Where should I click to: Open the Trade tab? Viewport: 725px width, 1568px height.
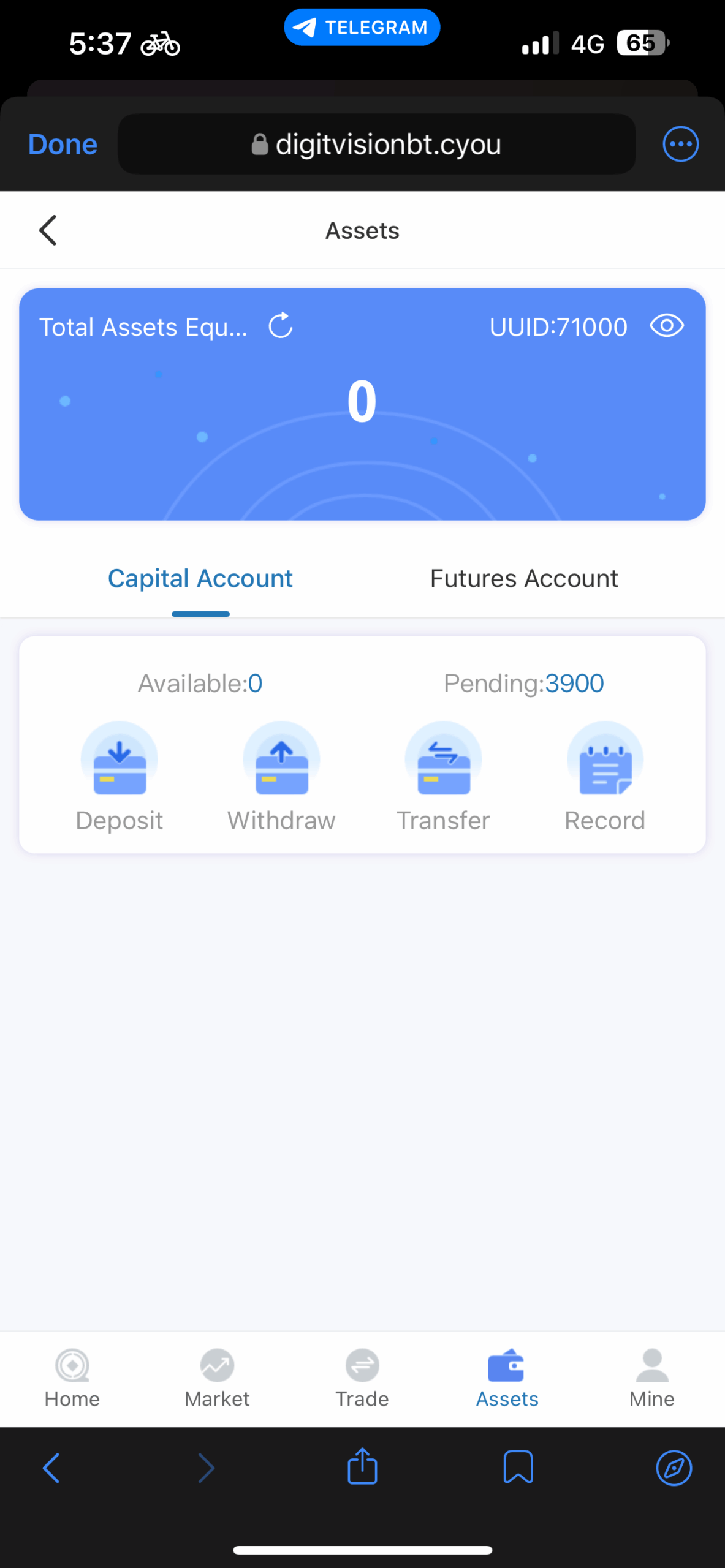click(362, 1378)
